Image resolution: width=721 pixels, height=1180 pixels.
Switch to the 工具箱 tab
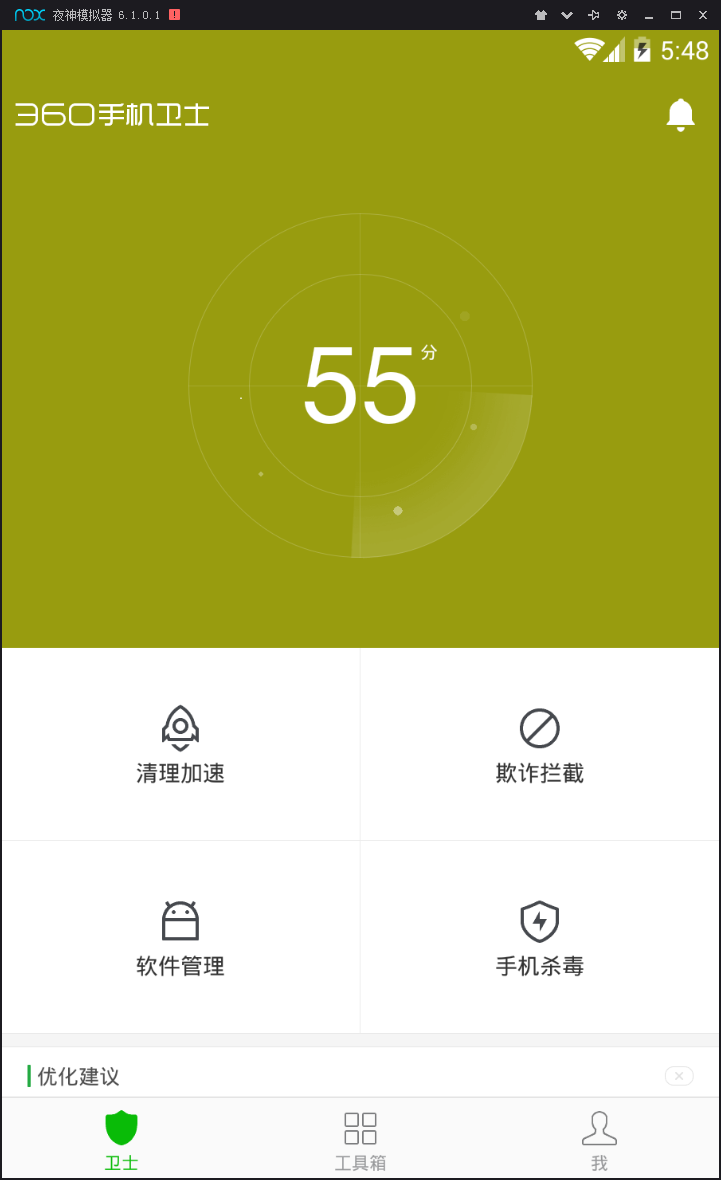[360, 1140]
